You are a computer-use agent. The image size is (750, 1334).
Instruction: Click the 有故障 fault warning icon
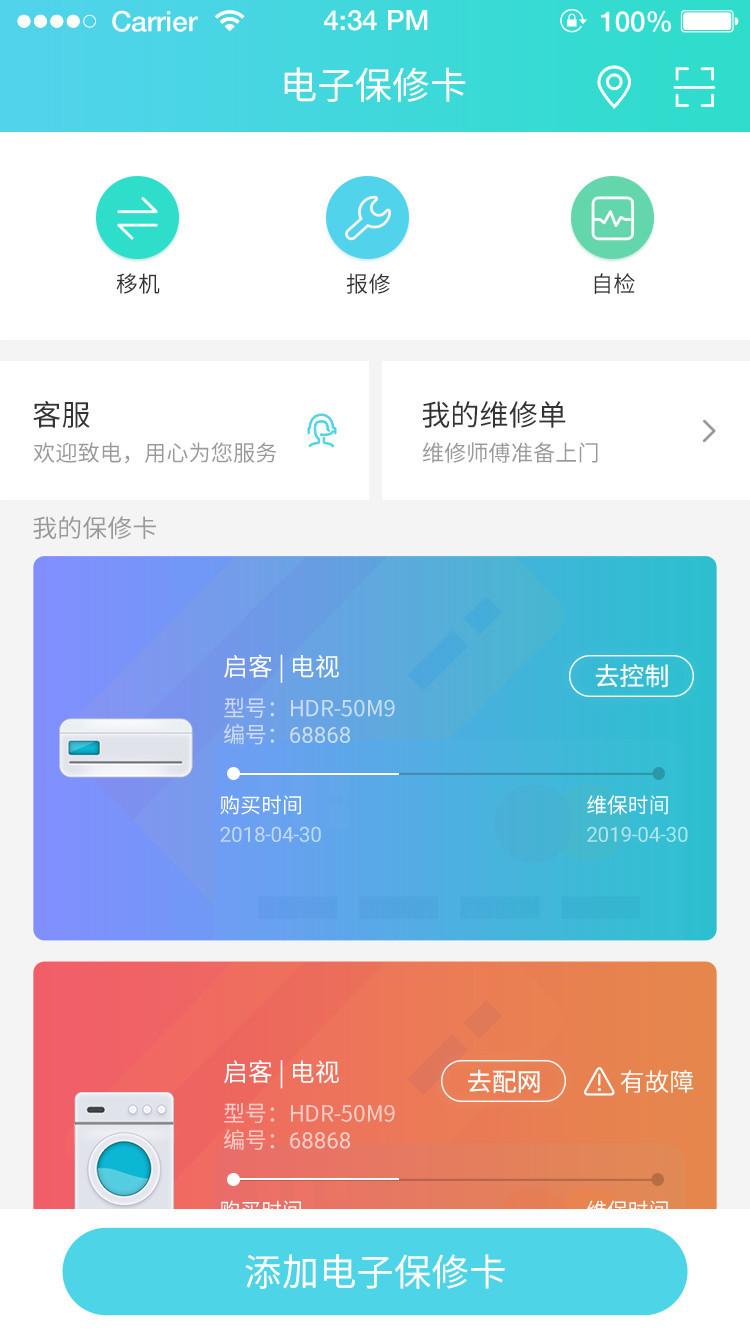click(600, 1081)
